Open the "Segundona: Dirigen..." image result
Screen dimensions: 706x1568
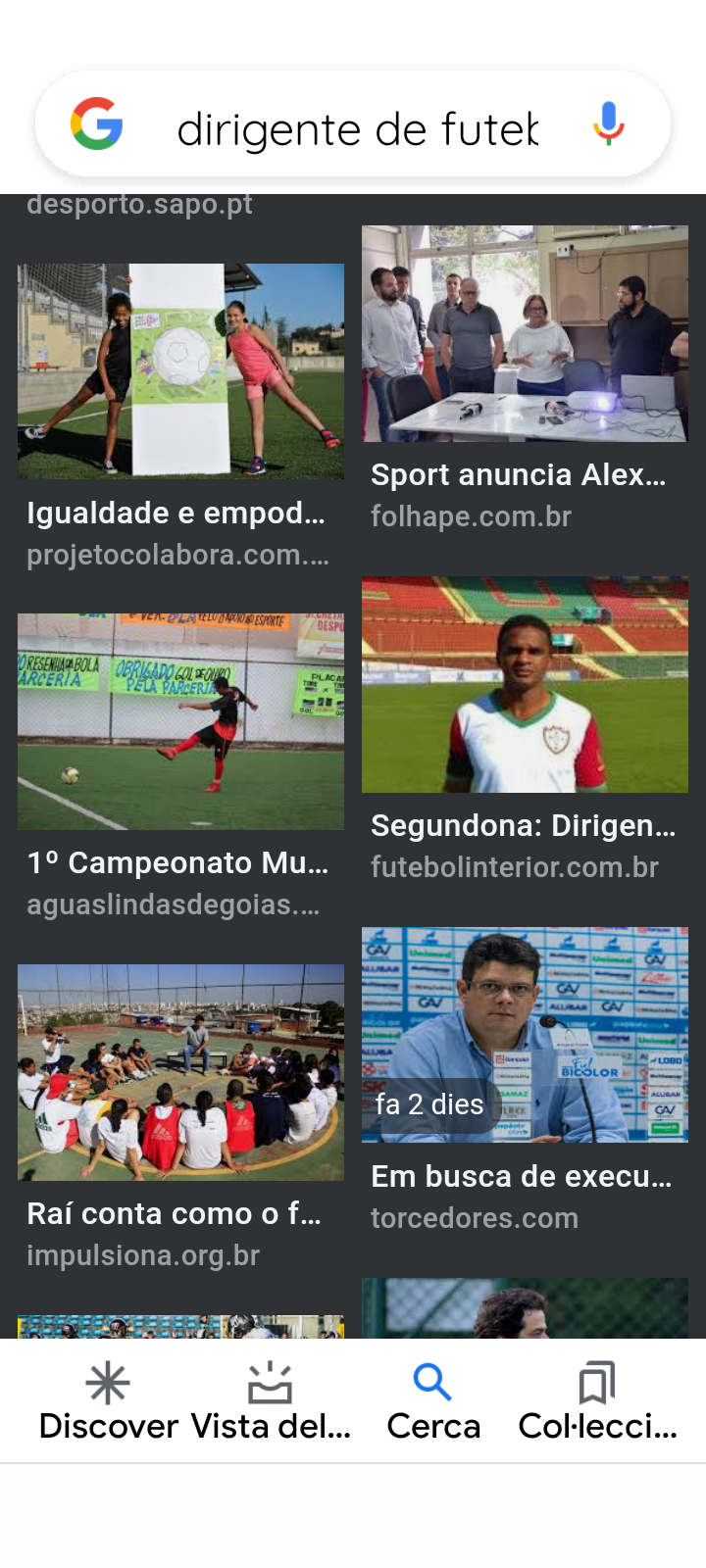525,685
